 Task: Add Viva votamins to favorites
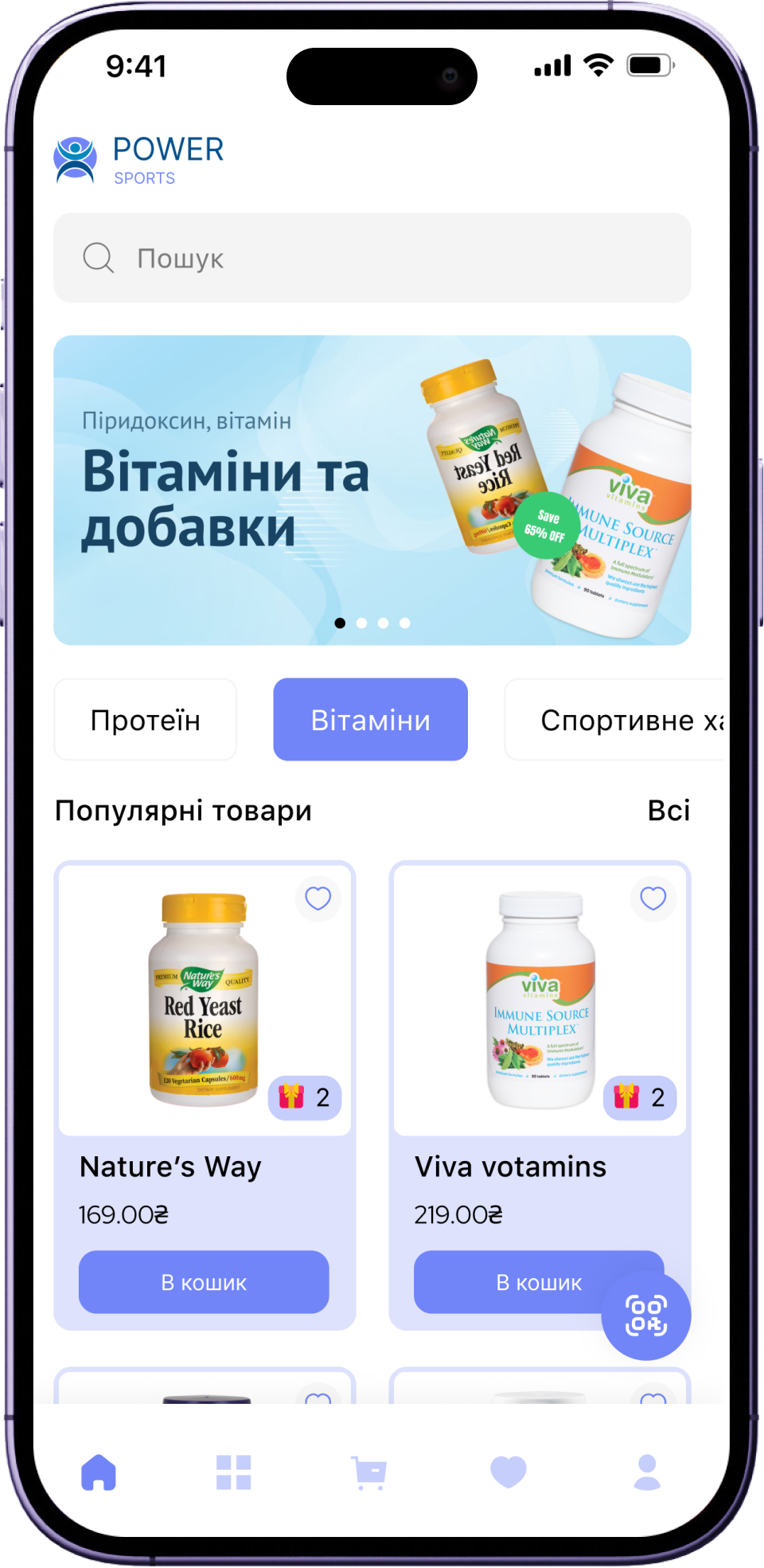tap(653, 898)
